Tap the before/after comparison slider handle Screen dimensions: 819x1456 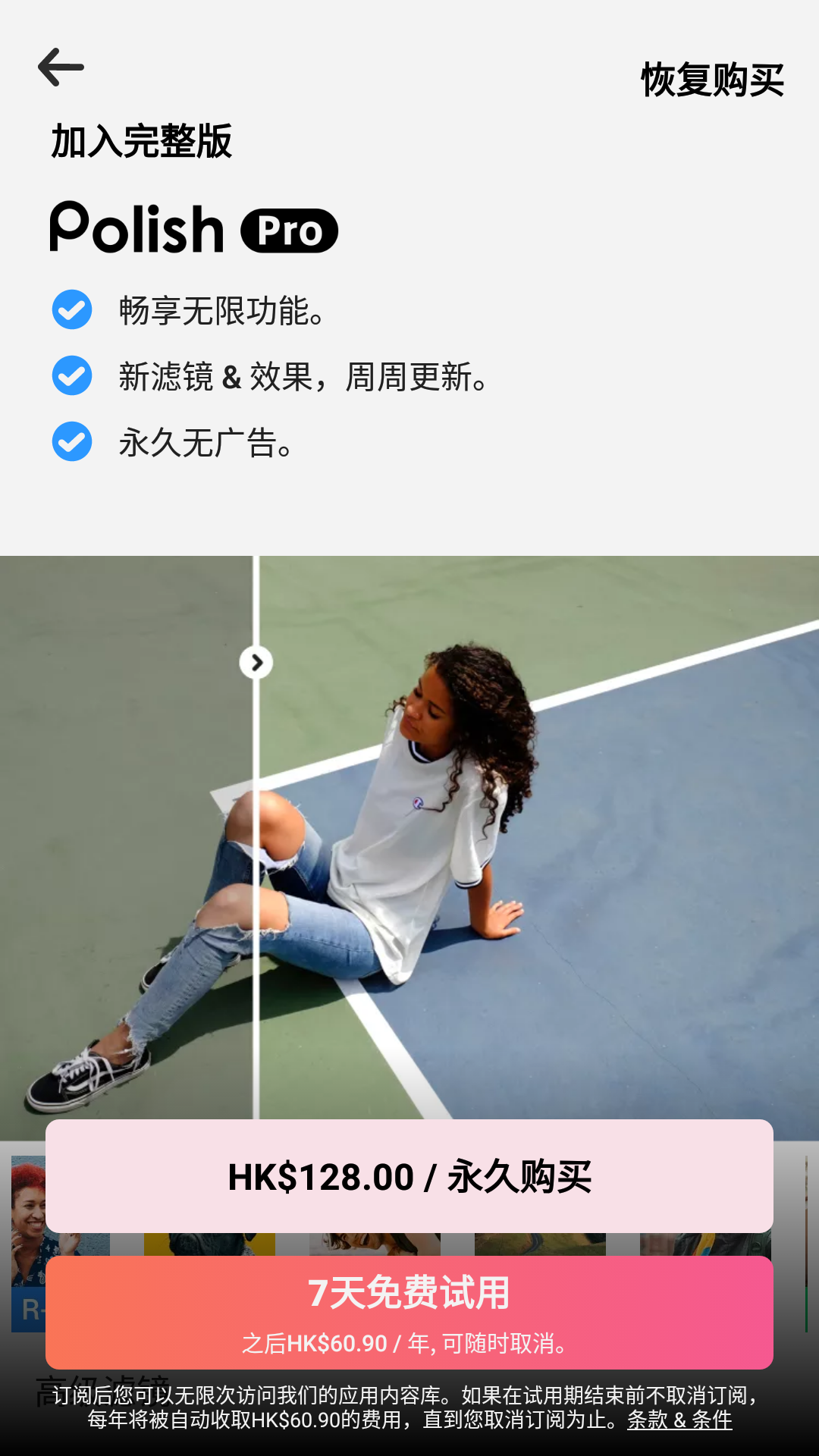click(256, 663)
